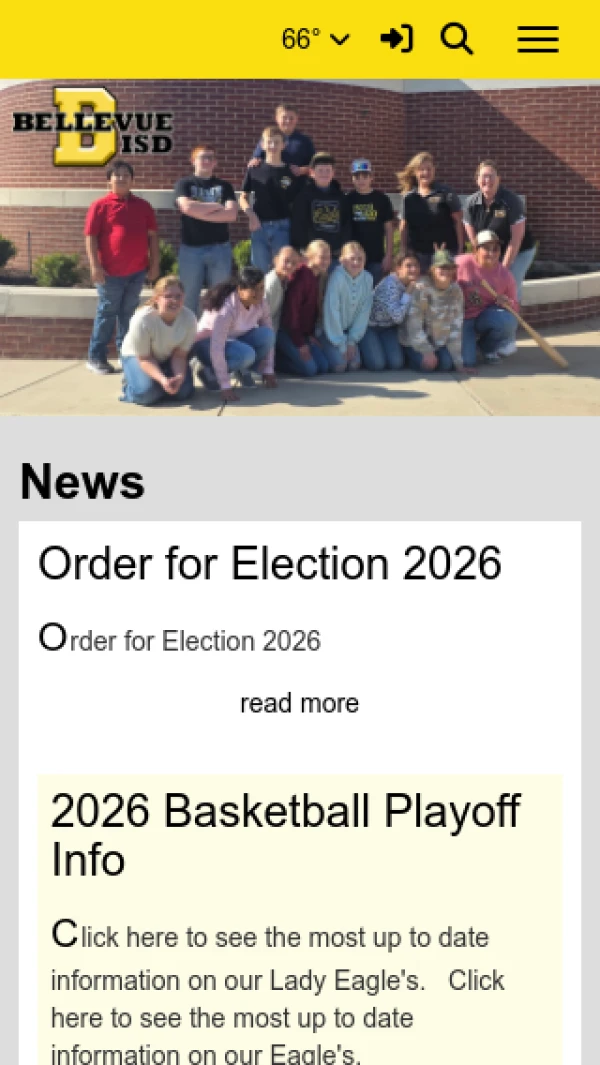Screen dimensions: 600x1065
Task: Open Order for Election 2026 article
Action: (270, 564)
